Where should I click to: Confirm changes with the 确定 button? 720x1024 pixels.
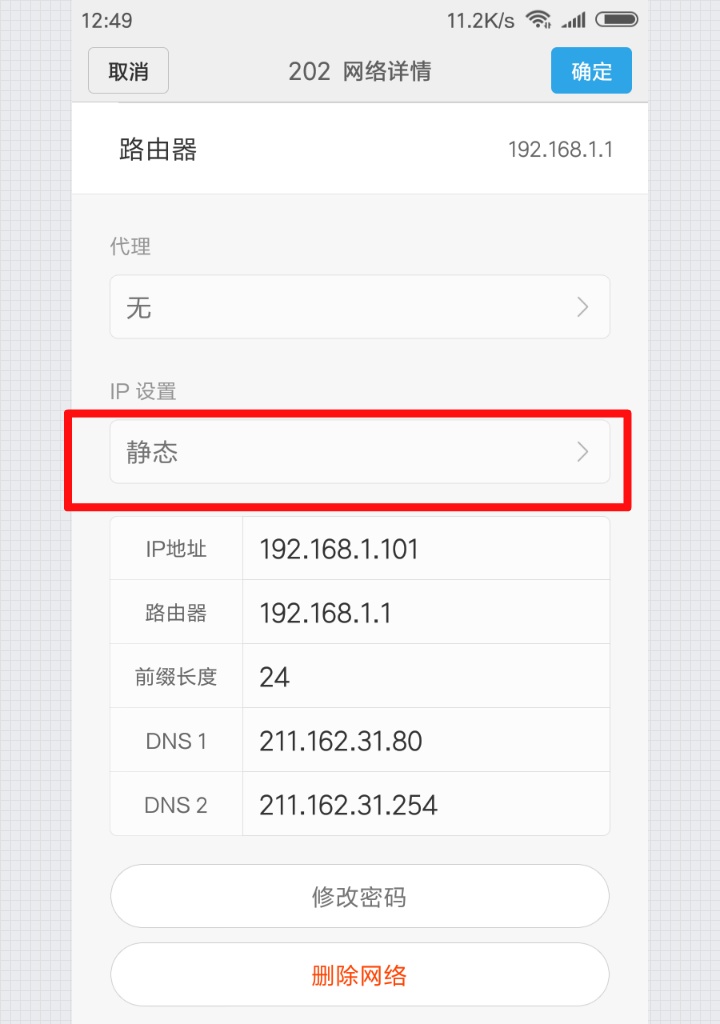tap(591, 71)
